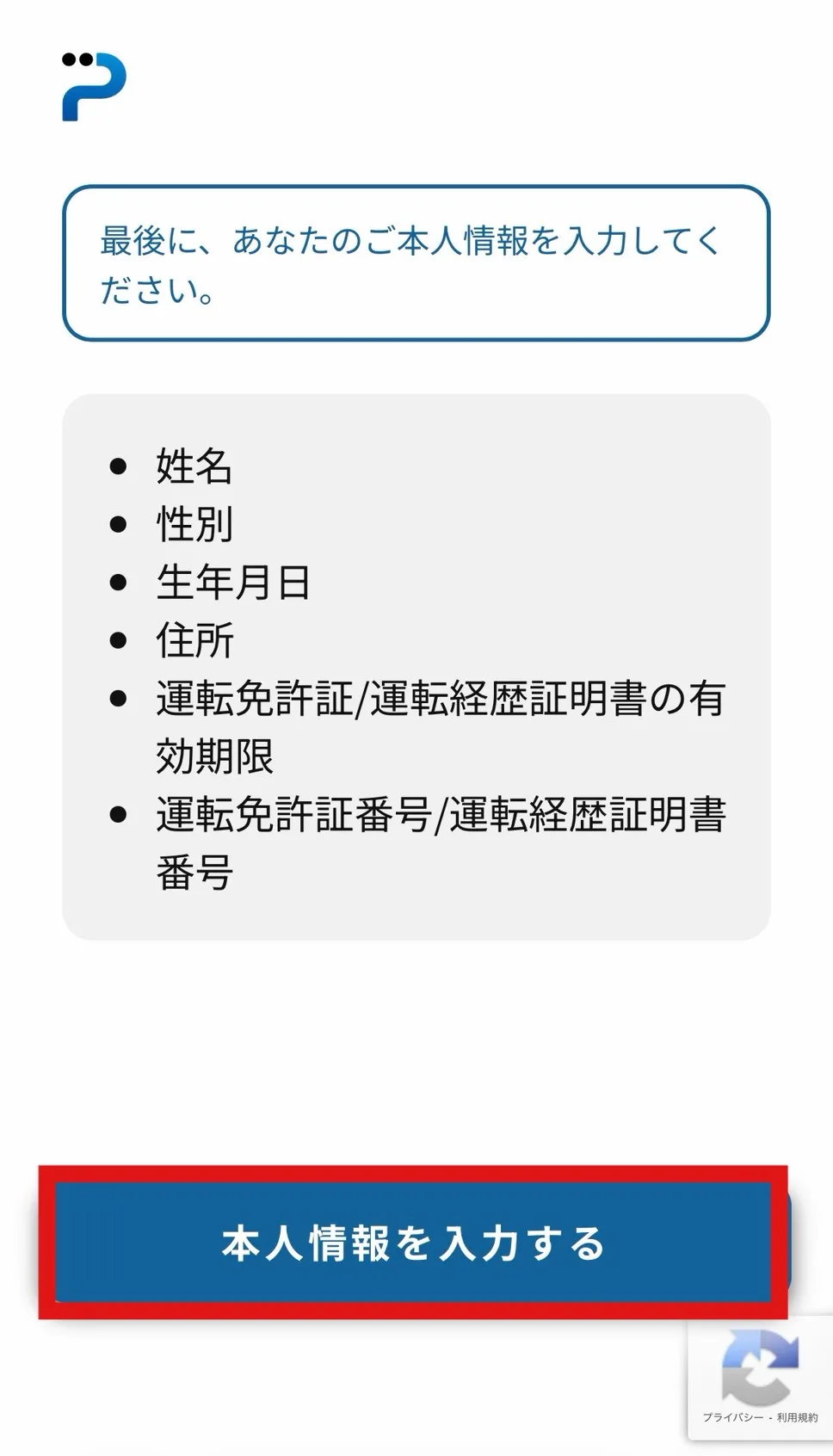Open the reCAPTCHA 利用規約 link

798,1417
